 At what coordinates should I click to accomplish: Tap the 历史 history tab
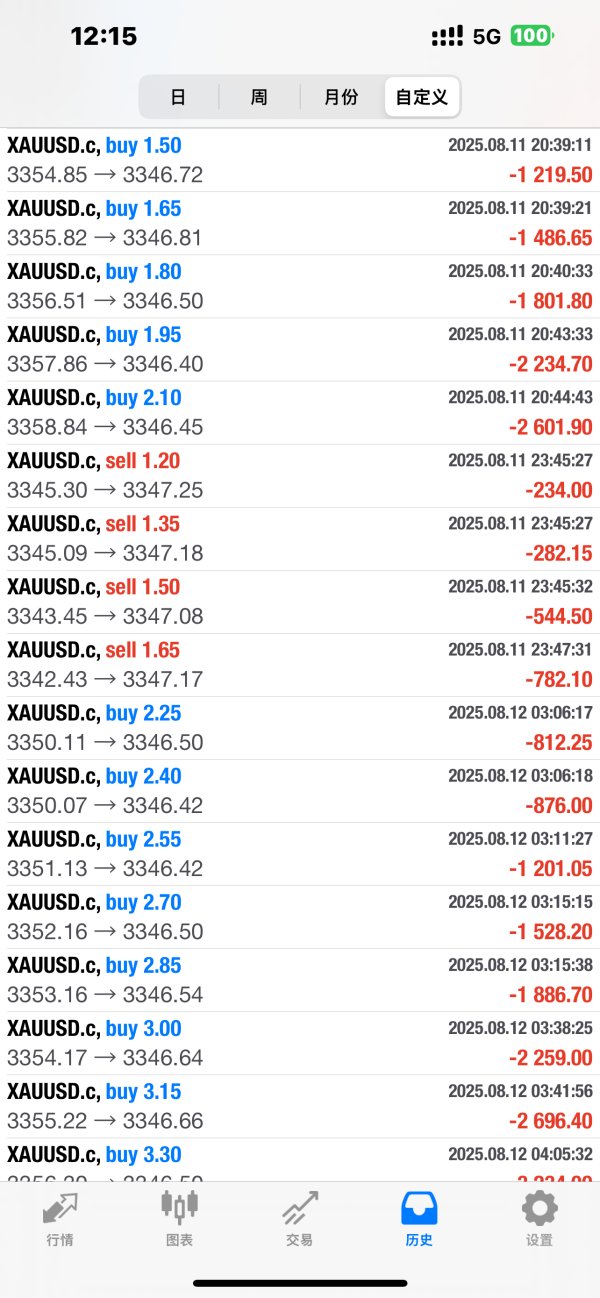pyautogui.click(x=419, y=1219)
